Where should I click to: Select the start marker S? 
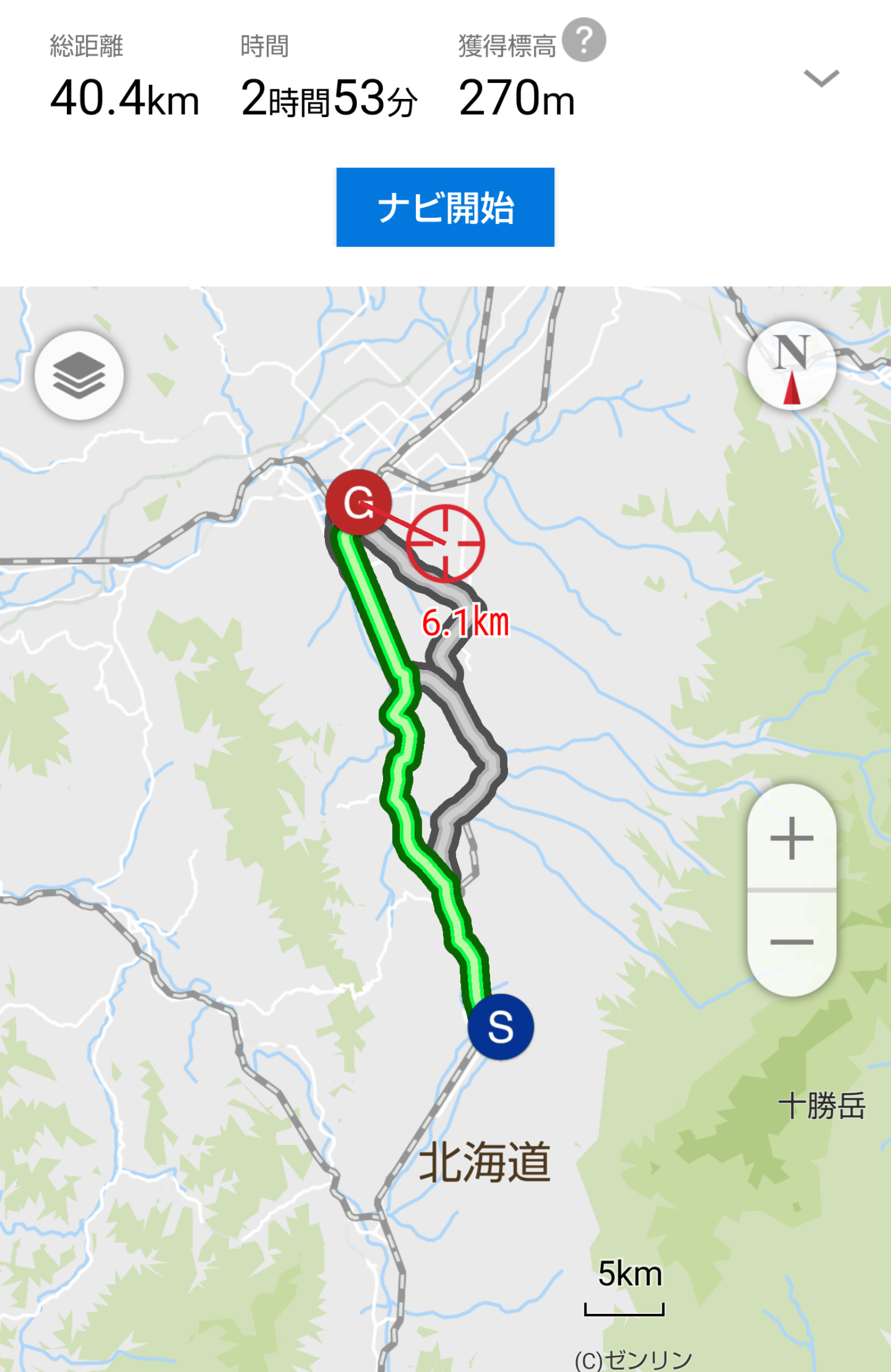(501, 1026)
